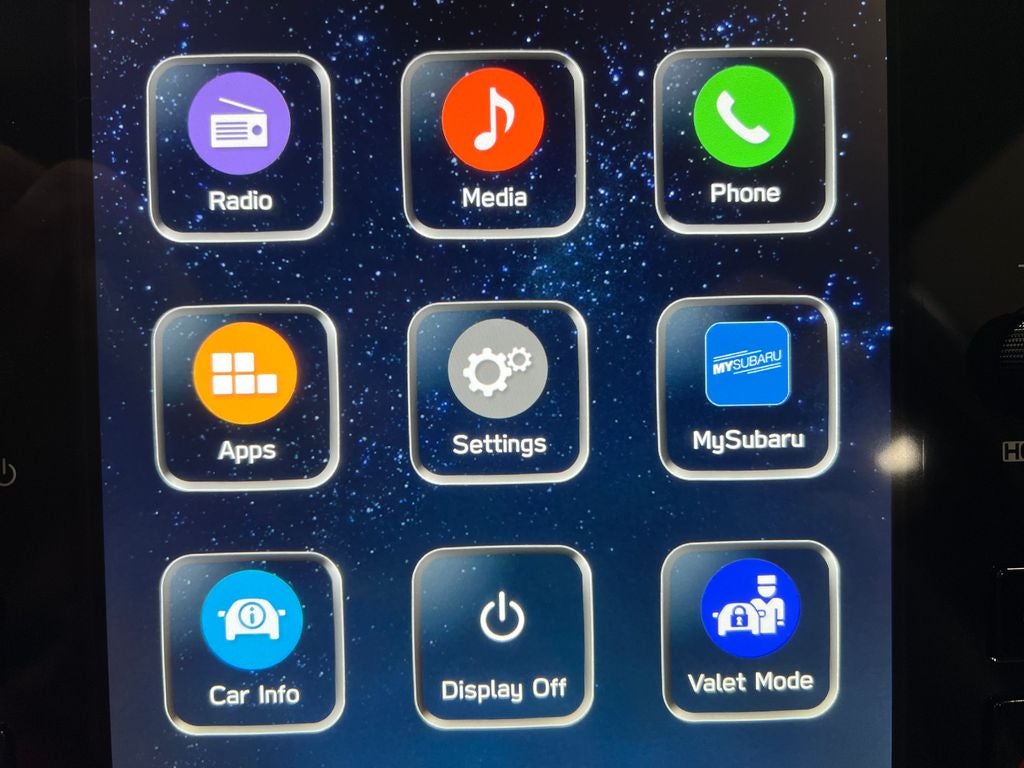Open the Apps menu
1024x768 pixels.
tap(245, 396)
